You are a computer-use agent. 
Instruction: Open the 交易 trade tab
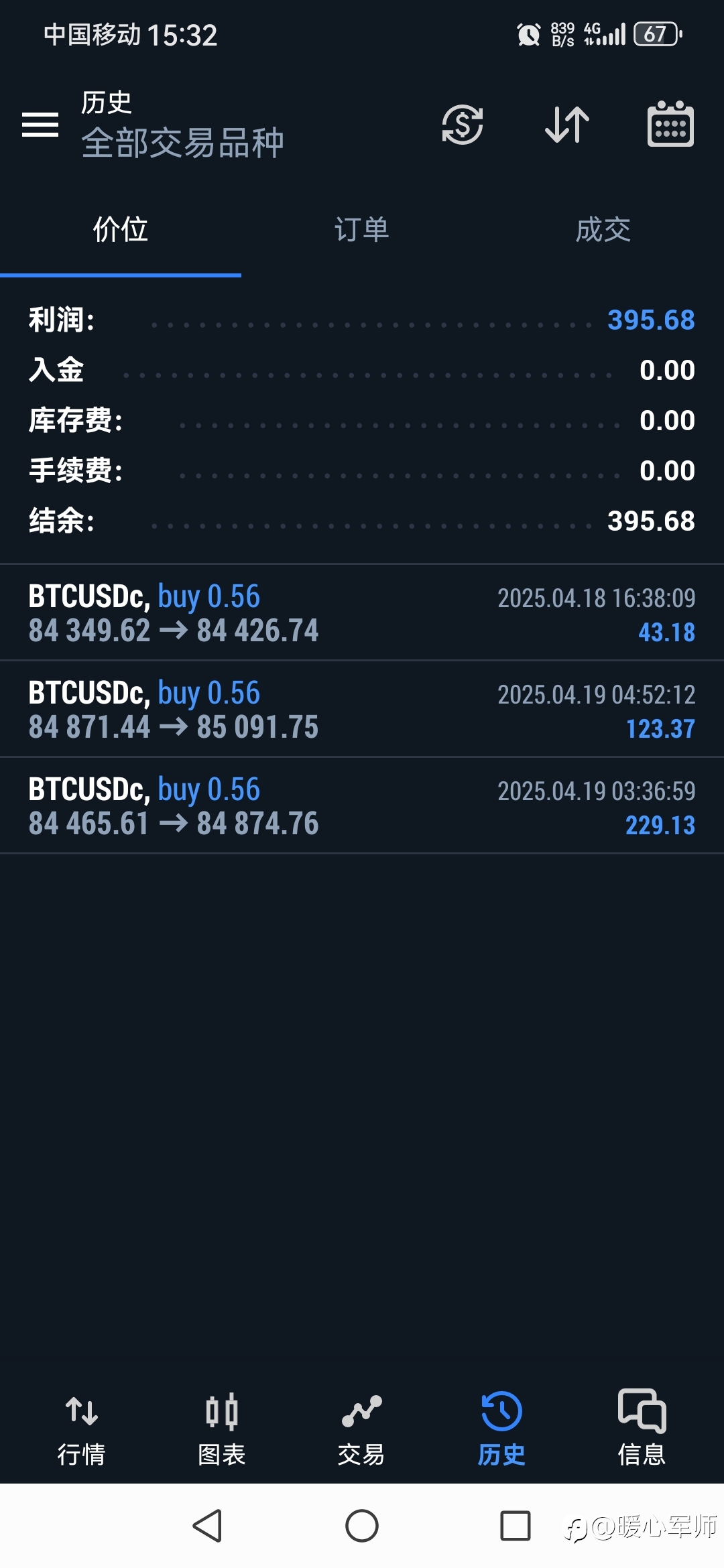tap(361, 1428)
